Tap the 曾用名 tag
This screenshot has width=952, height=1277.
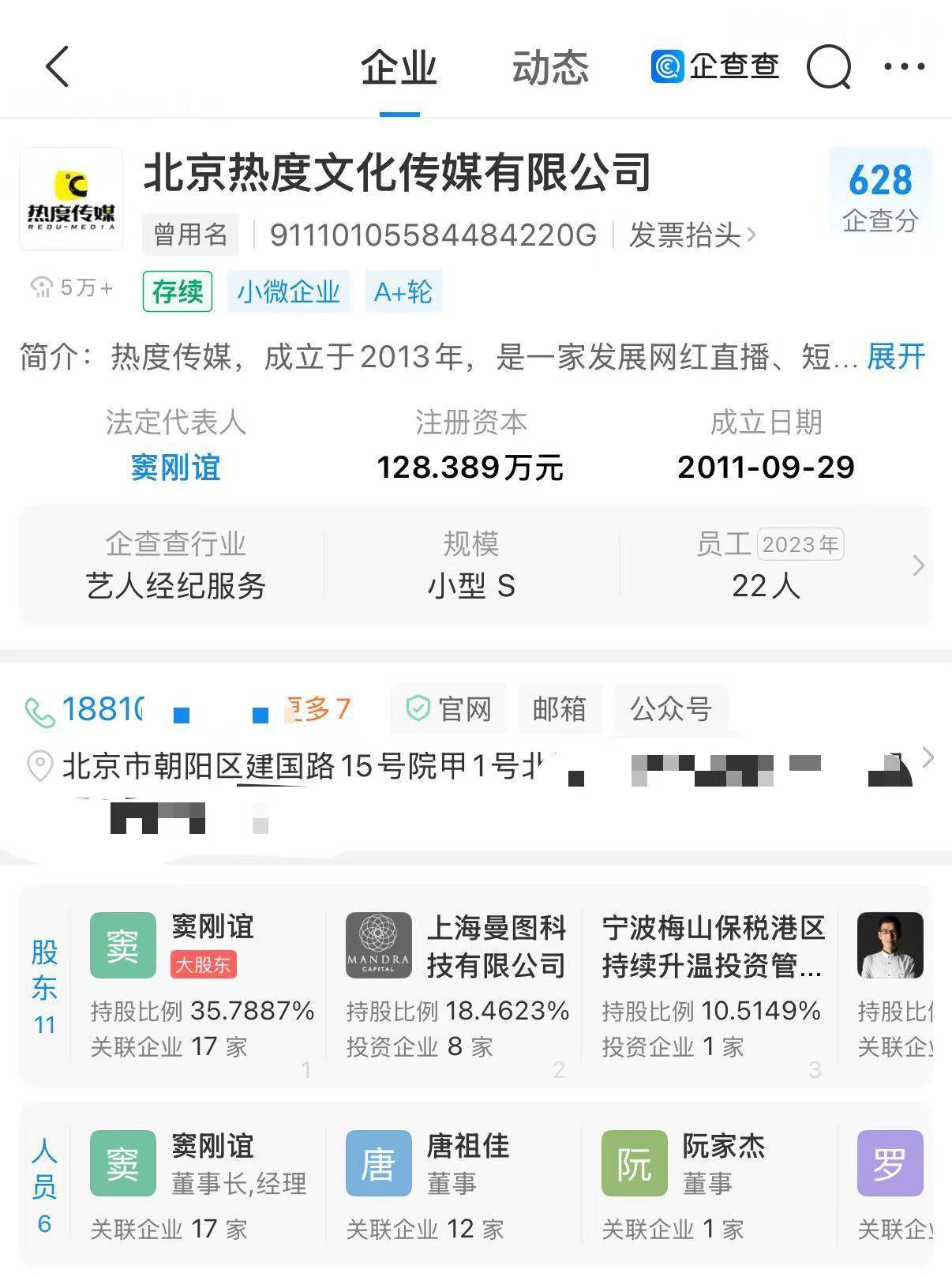[190, 235]
